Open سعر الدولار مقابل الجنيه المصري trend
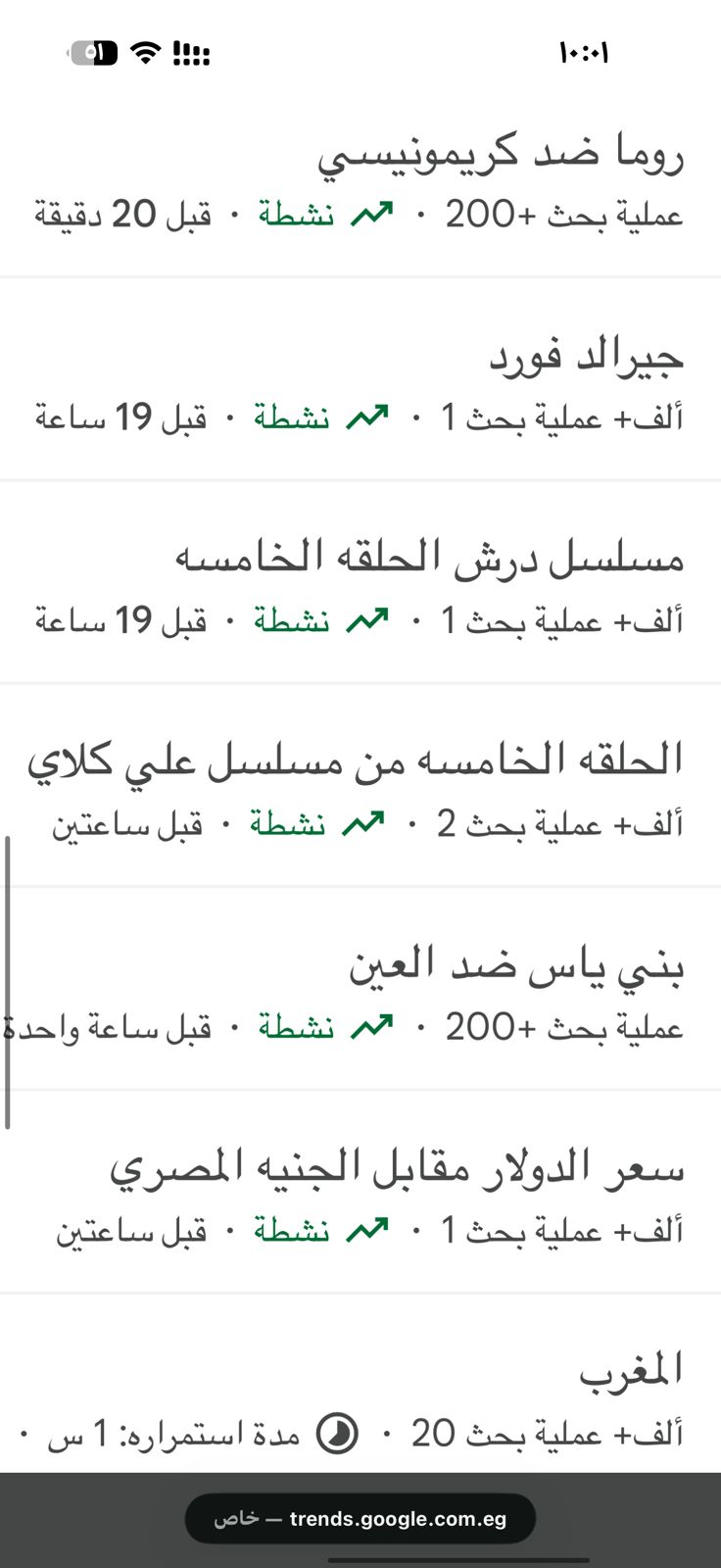 pos(397,1168)
